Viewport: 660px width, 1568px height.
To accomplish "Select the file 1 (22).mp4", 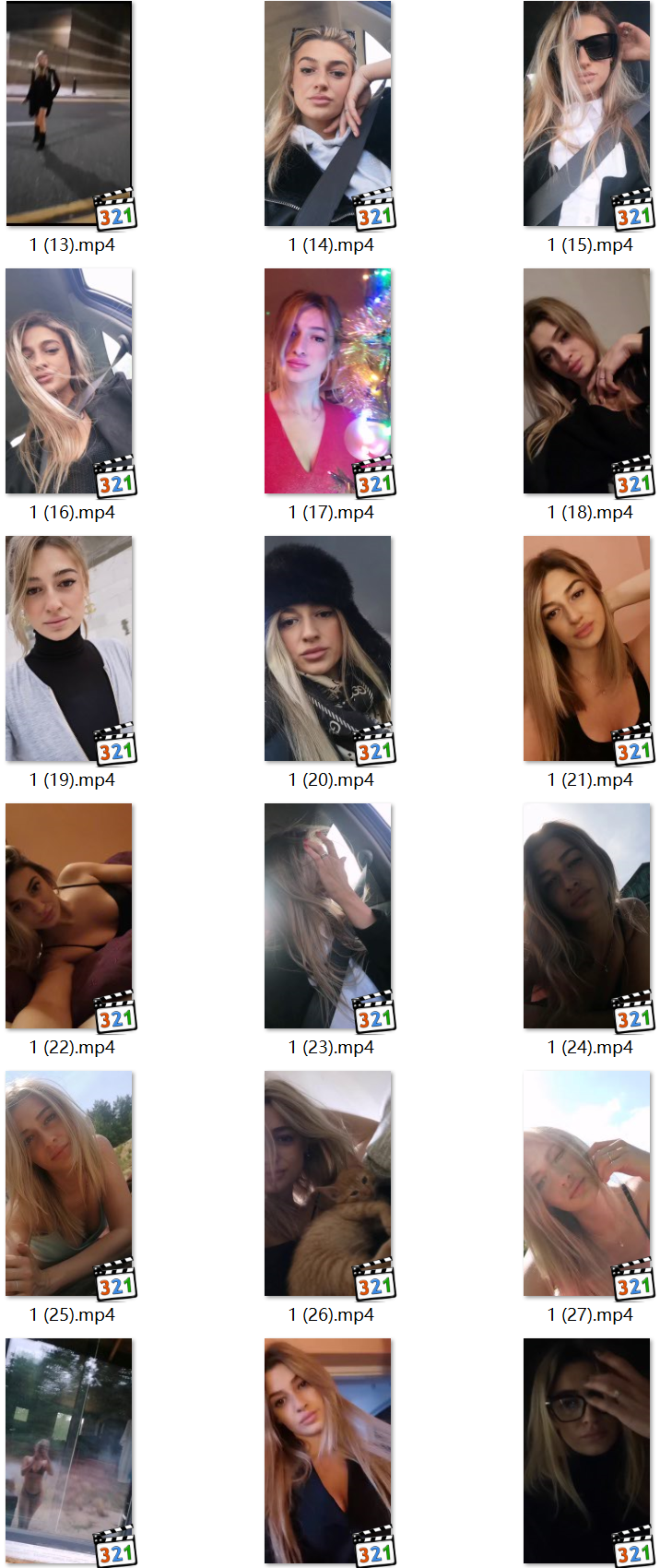I will 69,917.
